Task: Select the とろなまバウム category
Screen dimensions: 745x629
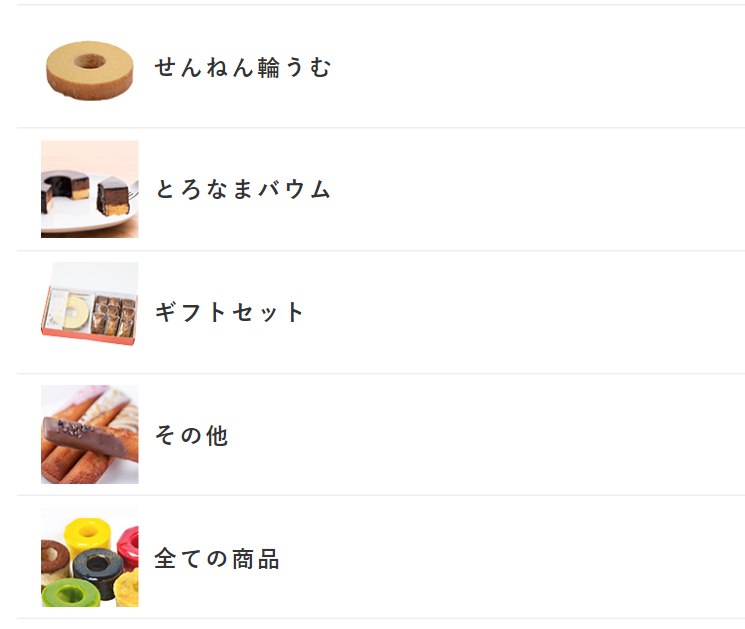Action: click(242, 190)
